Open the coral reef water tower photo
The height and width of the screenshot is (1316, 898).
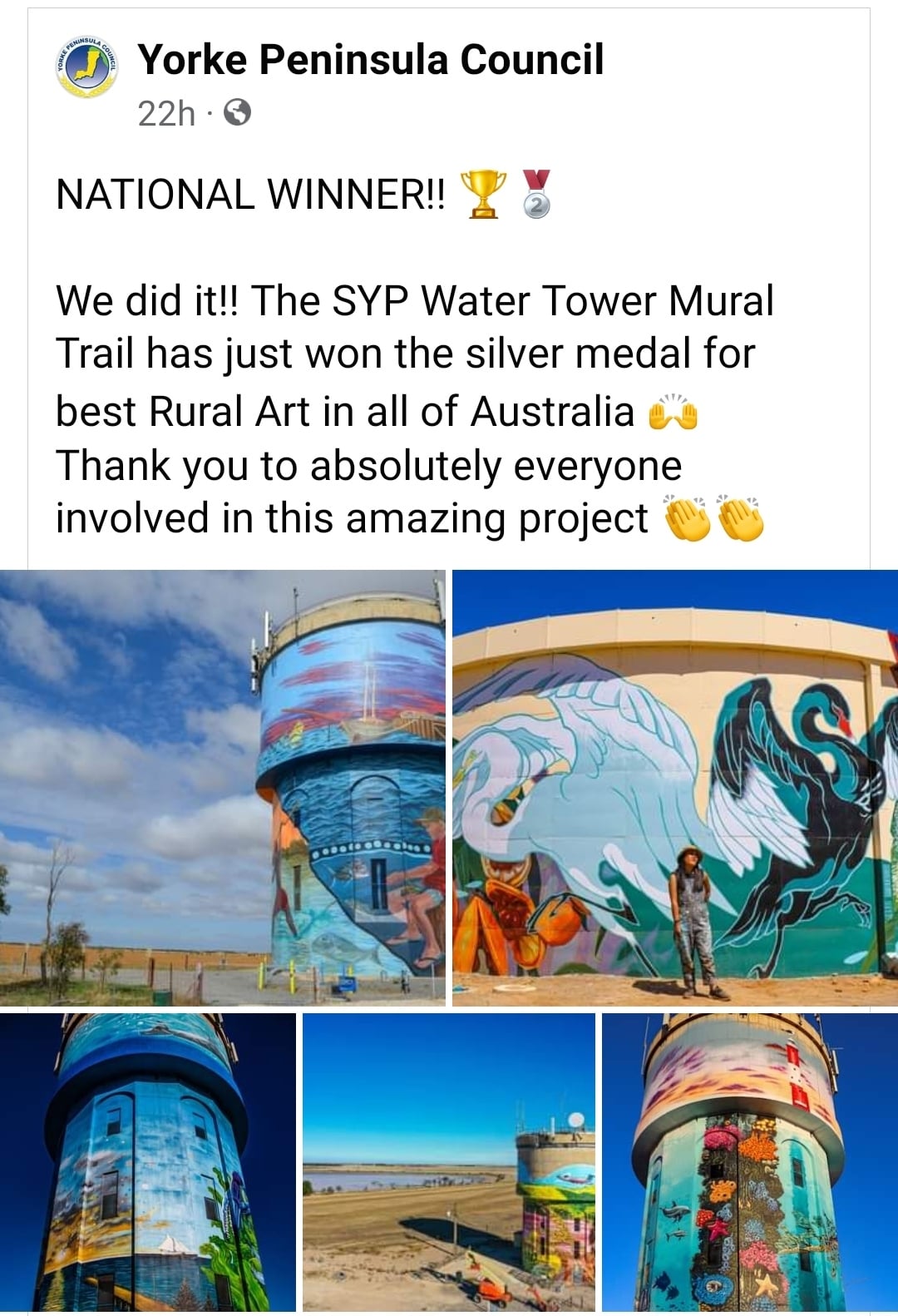[x=749, y=1161]
